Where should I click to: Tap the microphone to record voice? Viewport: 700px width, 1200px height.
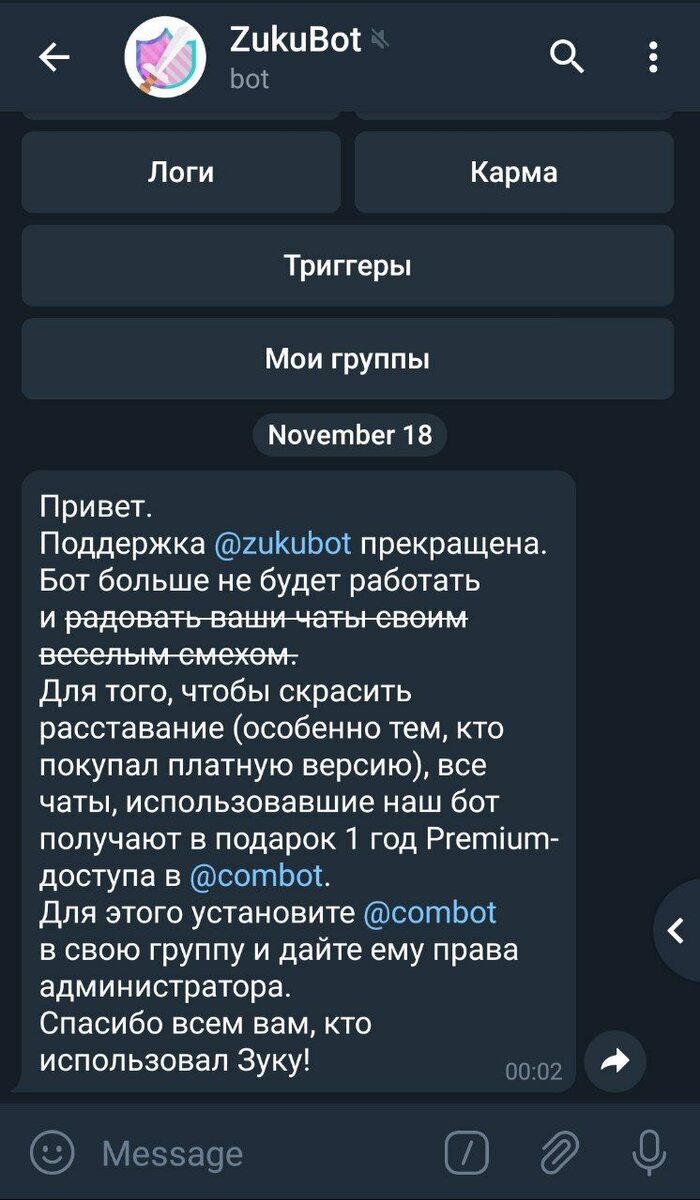649,1153
